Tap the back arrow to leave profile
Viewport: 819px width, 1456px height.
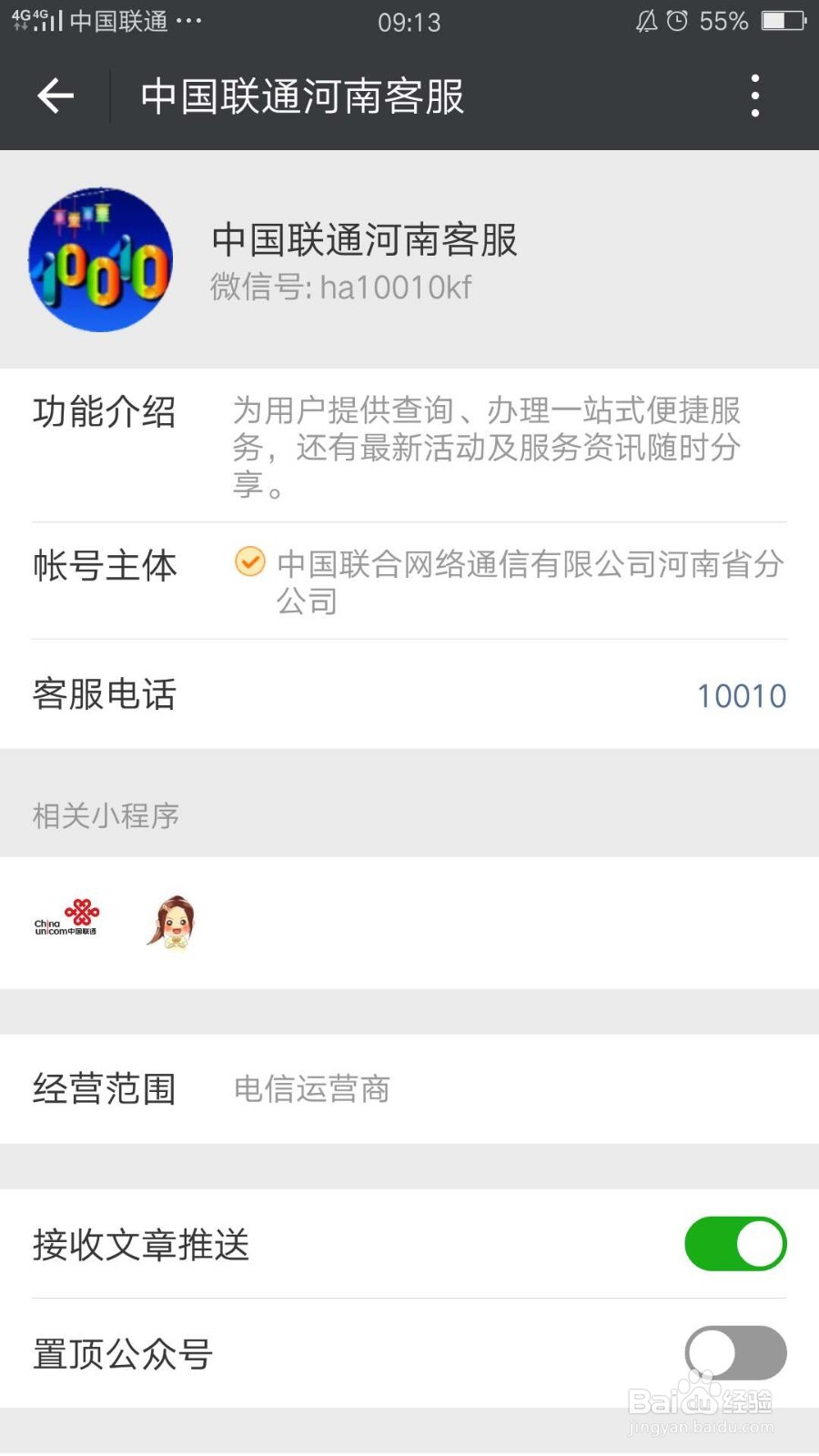[x=55, y=96]
